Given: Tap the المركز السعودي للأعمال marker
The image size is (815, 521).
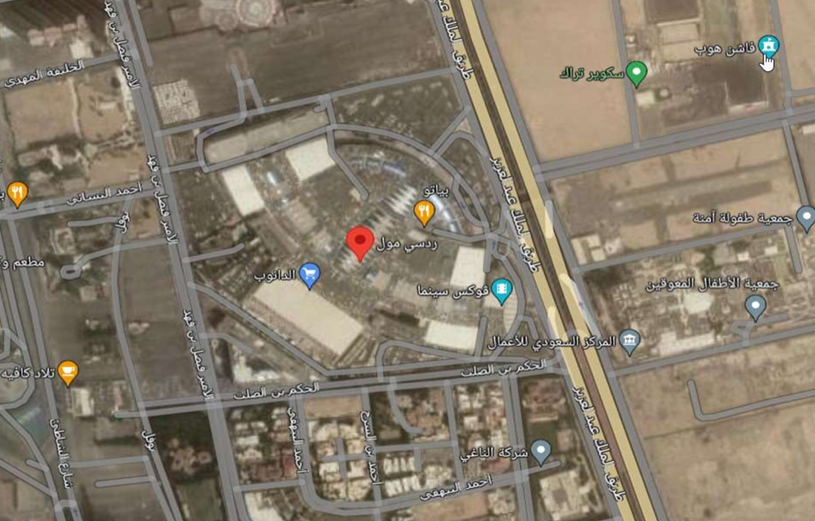Looking at the screenshot, I should coord(630,342).
